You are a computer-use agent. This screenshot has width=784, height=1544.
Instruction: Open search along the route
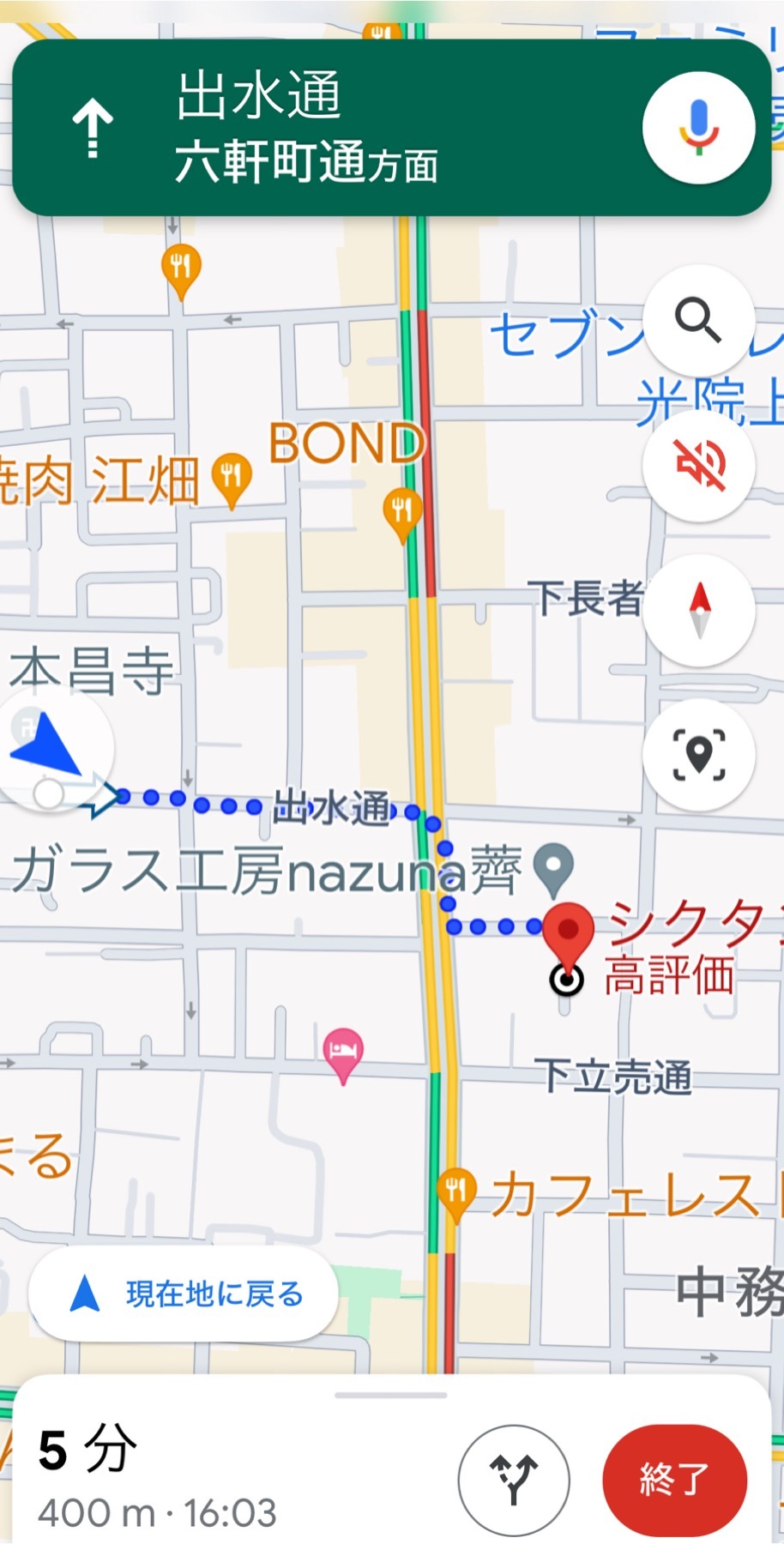point(698,320)
